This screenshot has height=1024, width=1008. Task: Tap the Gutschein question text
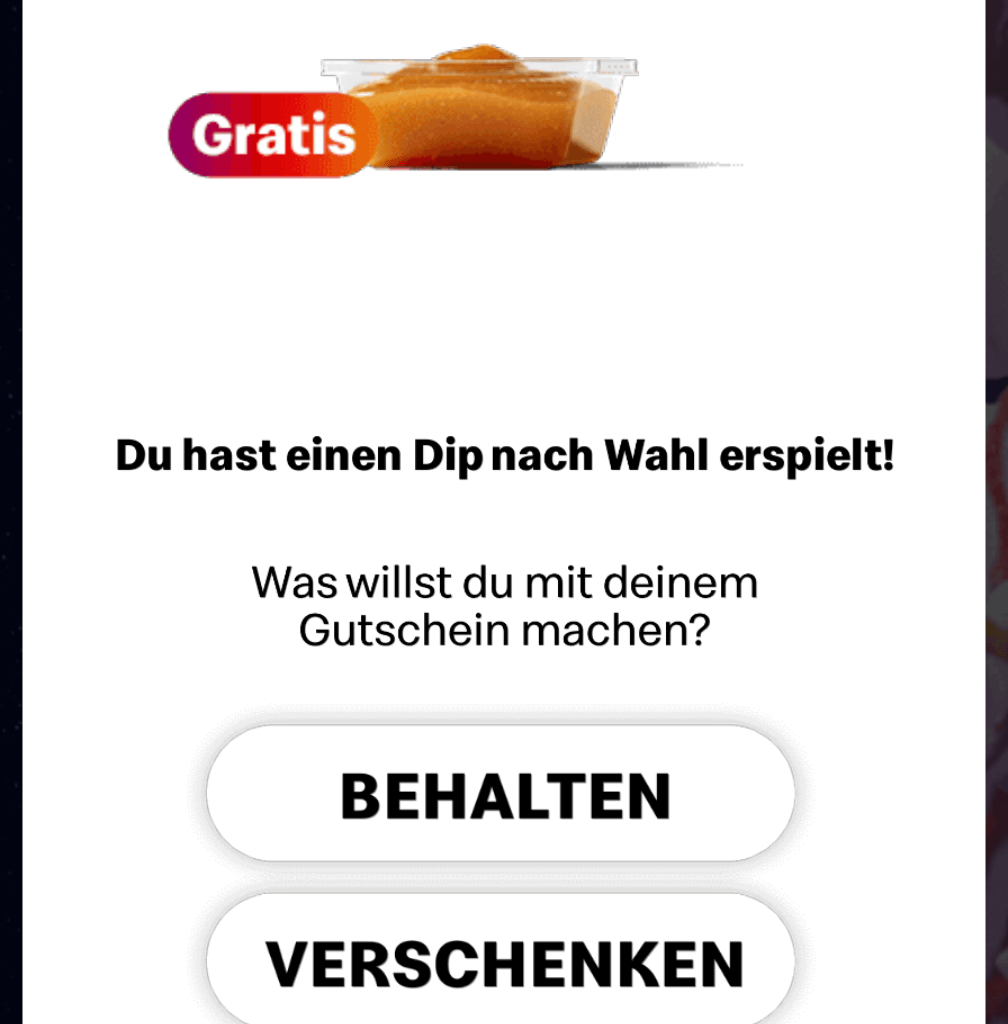click(503, 604)
